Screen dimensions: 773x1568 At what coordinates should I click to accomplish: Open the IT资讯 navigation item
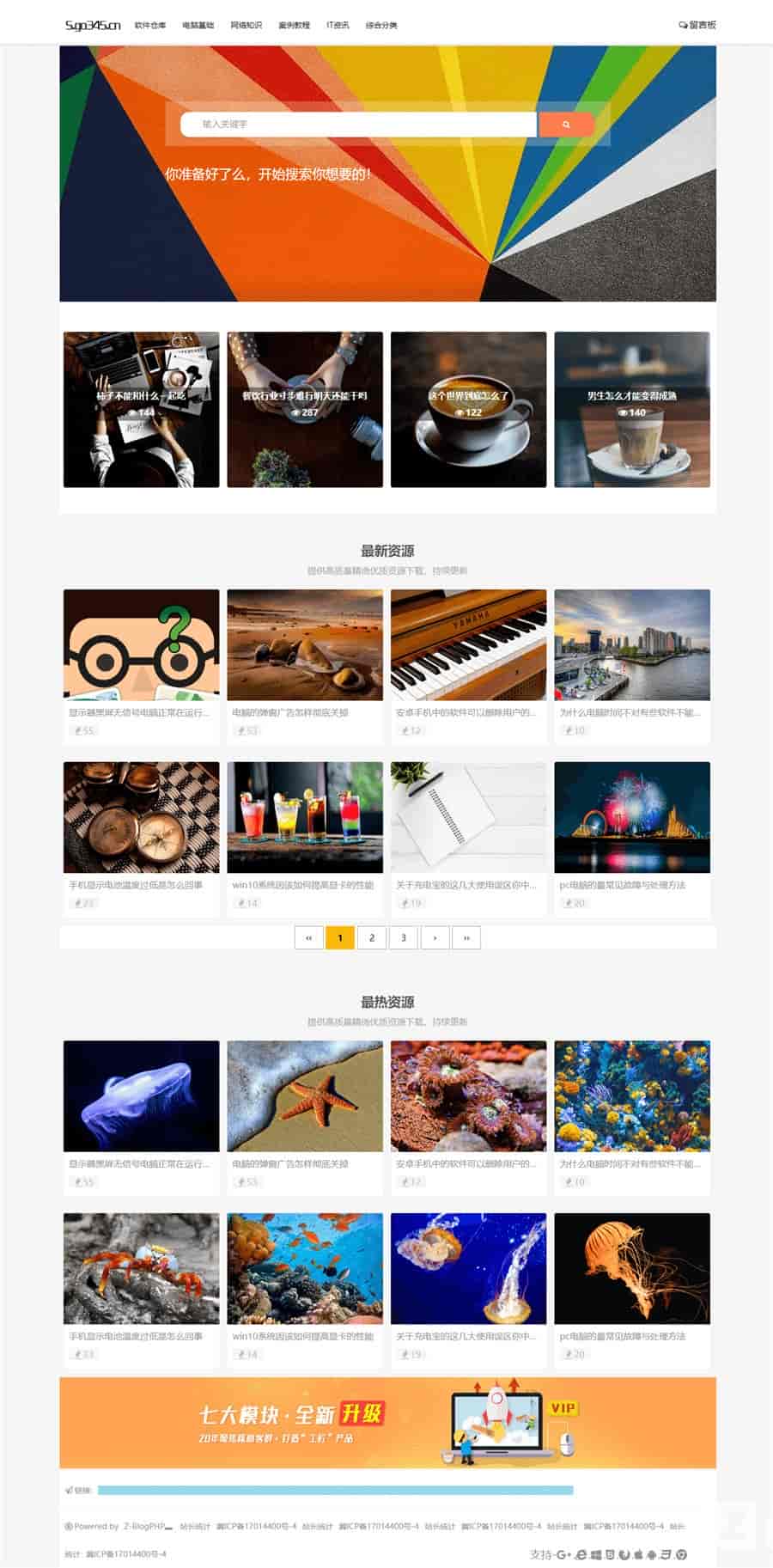pyautogui.click(x=338, y=26)
